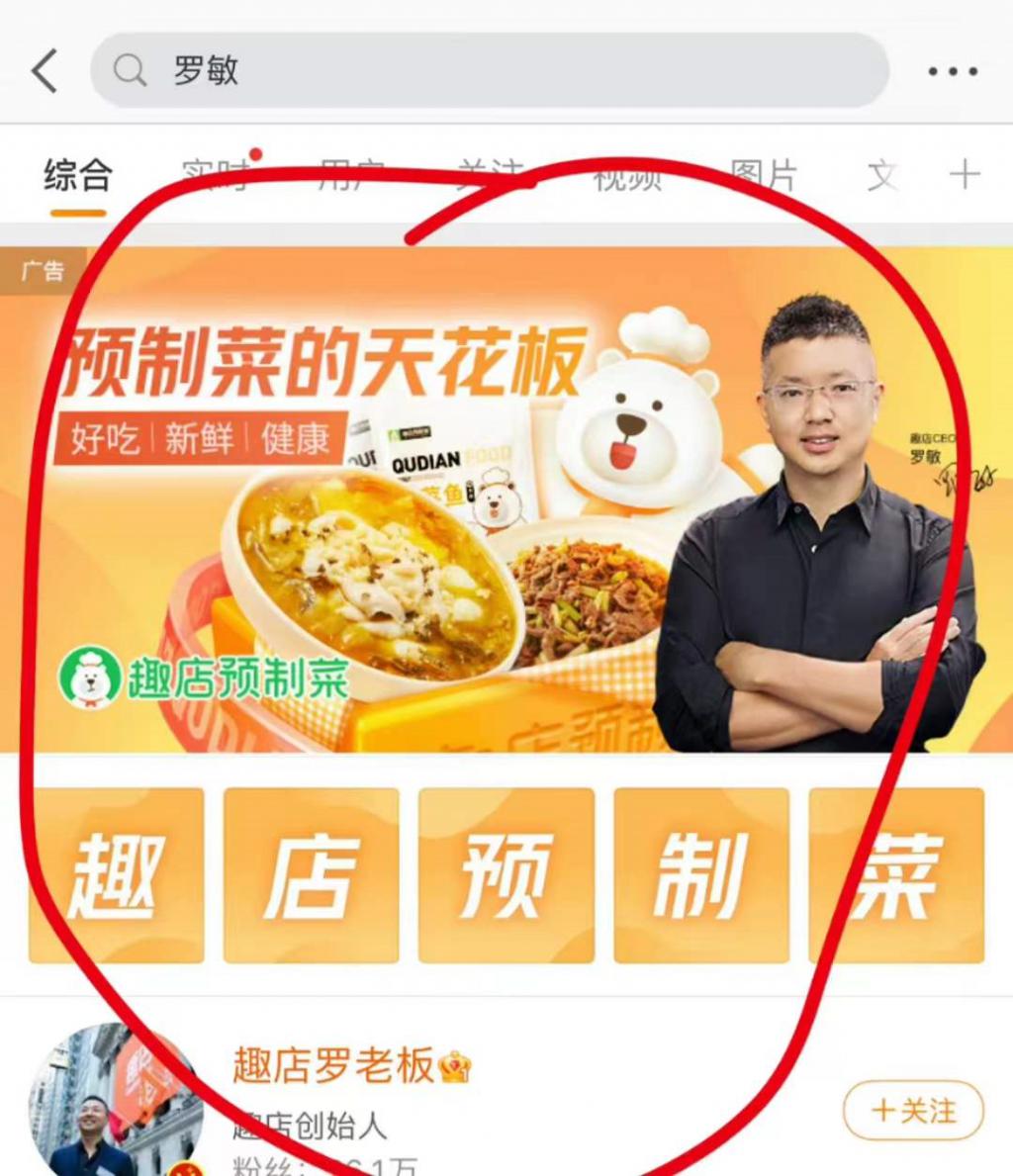Switch to the 实时 tab

pos(217,176)
